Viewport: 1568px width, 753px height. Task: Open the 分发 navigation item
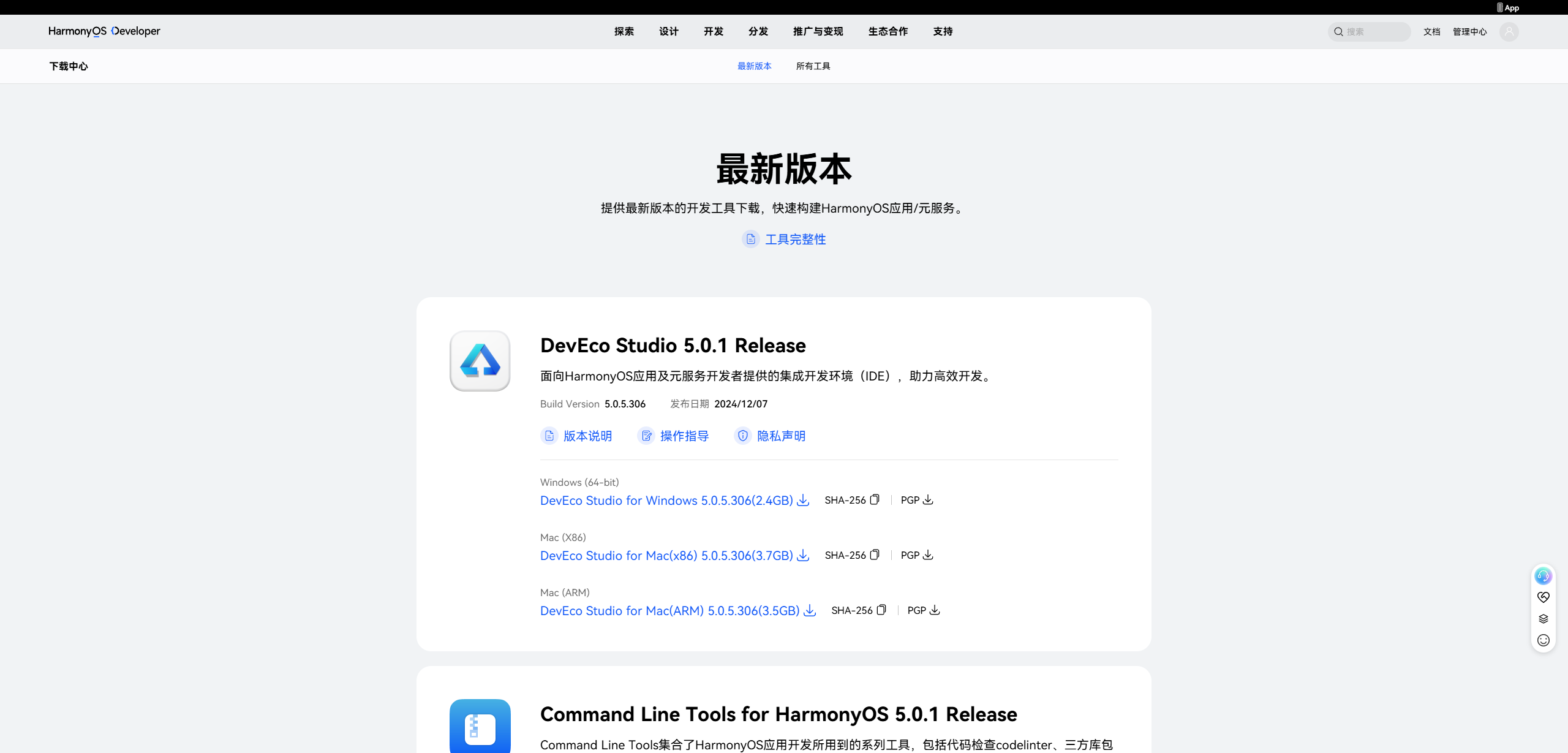(x=758, y=31)
